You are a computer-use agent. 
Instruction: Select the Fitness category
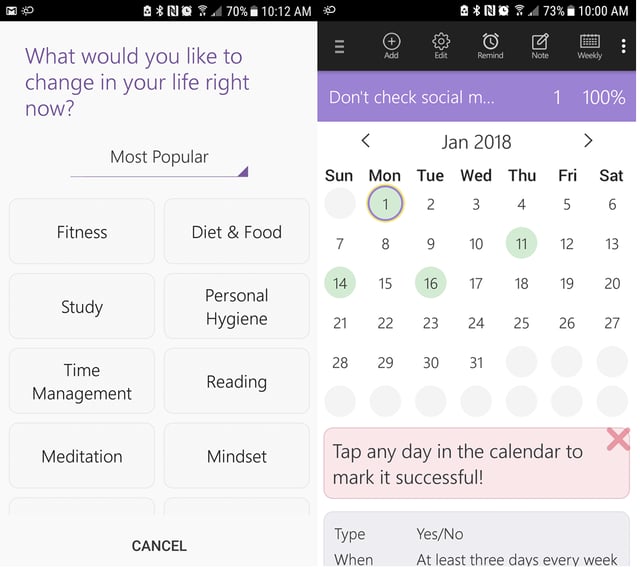[82, 232]
